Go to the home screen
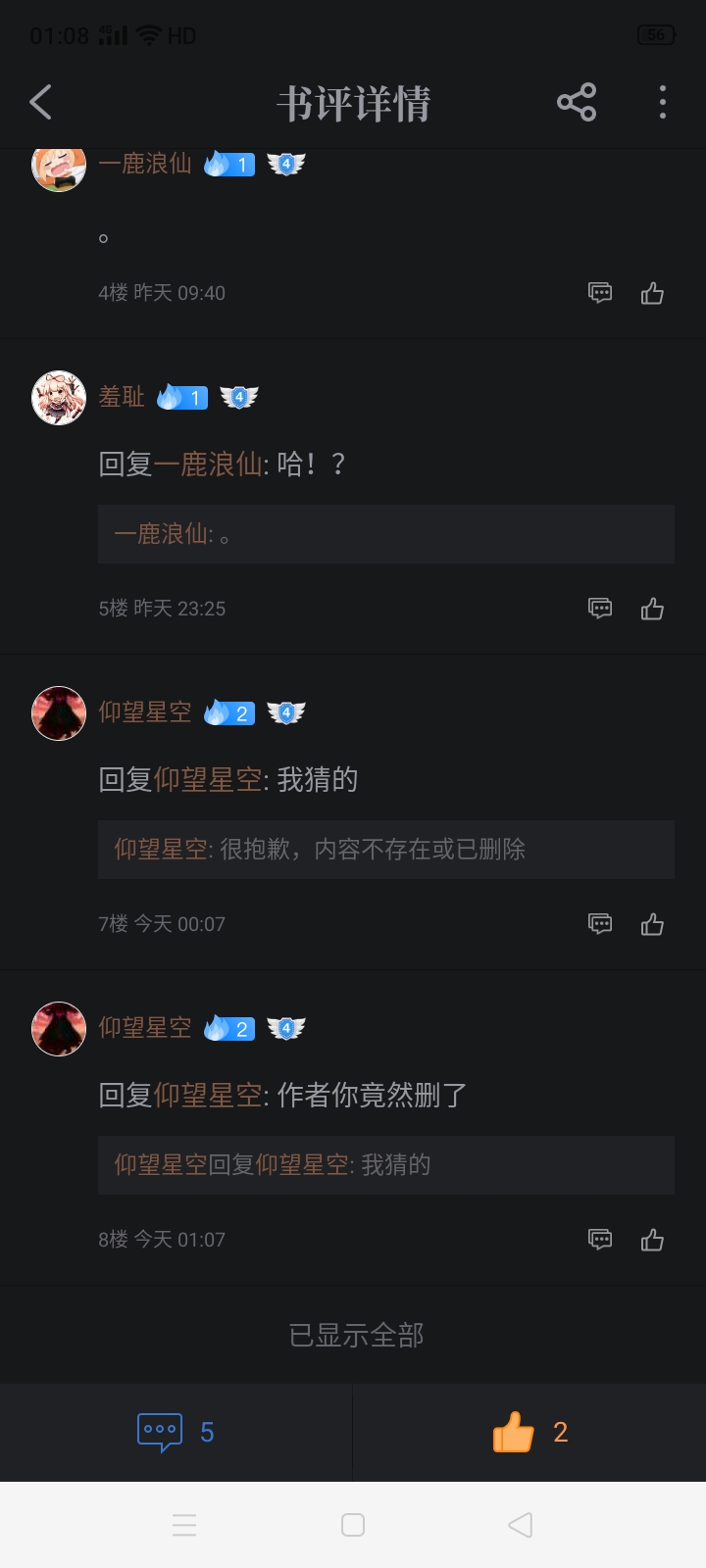Viewport: 706px width, 1568px height. click(x=353, y=1525)
